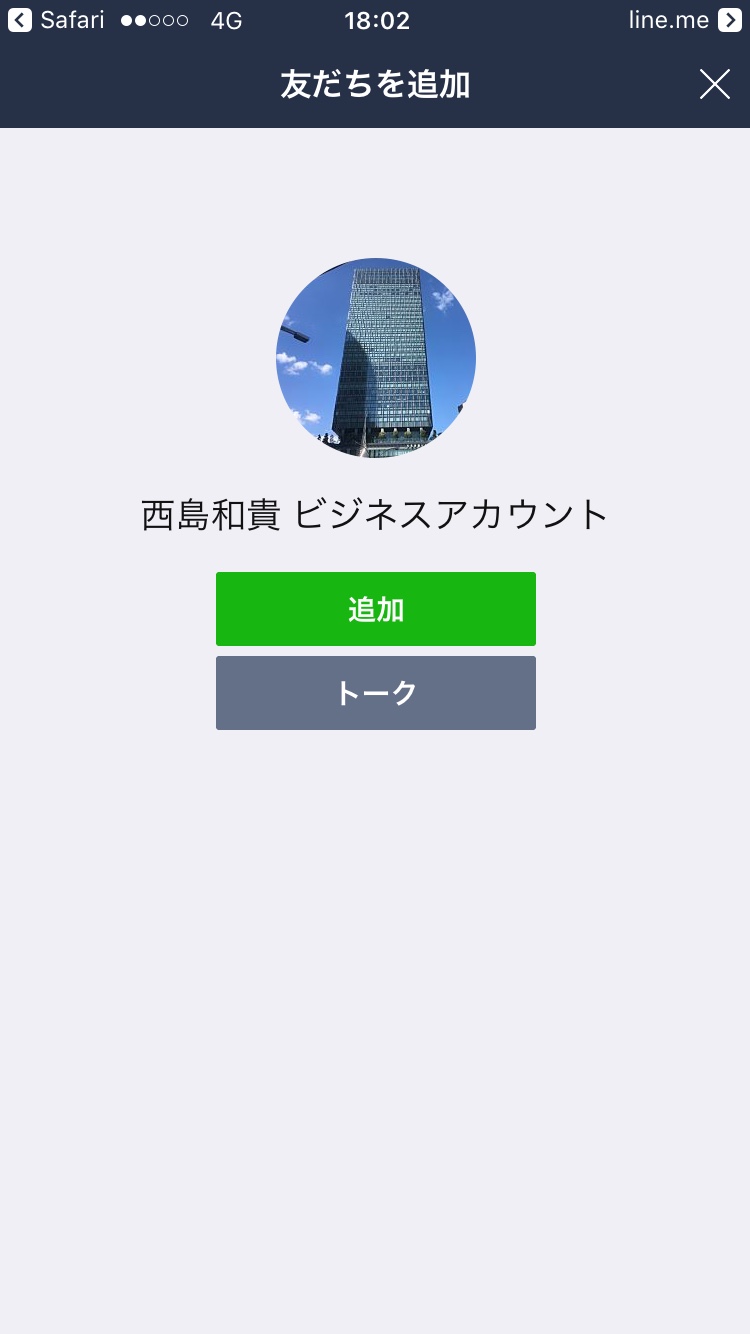750x1334 pixels.
Task: Tap the green 追加 button
Action: click(x=375, y=609)
